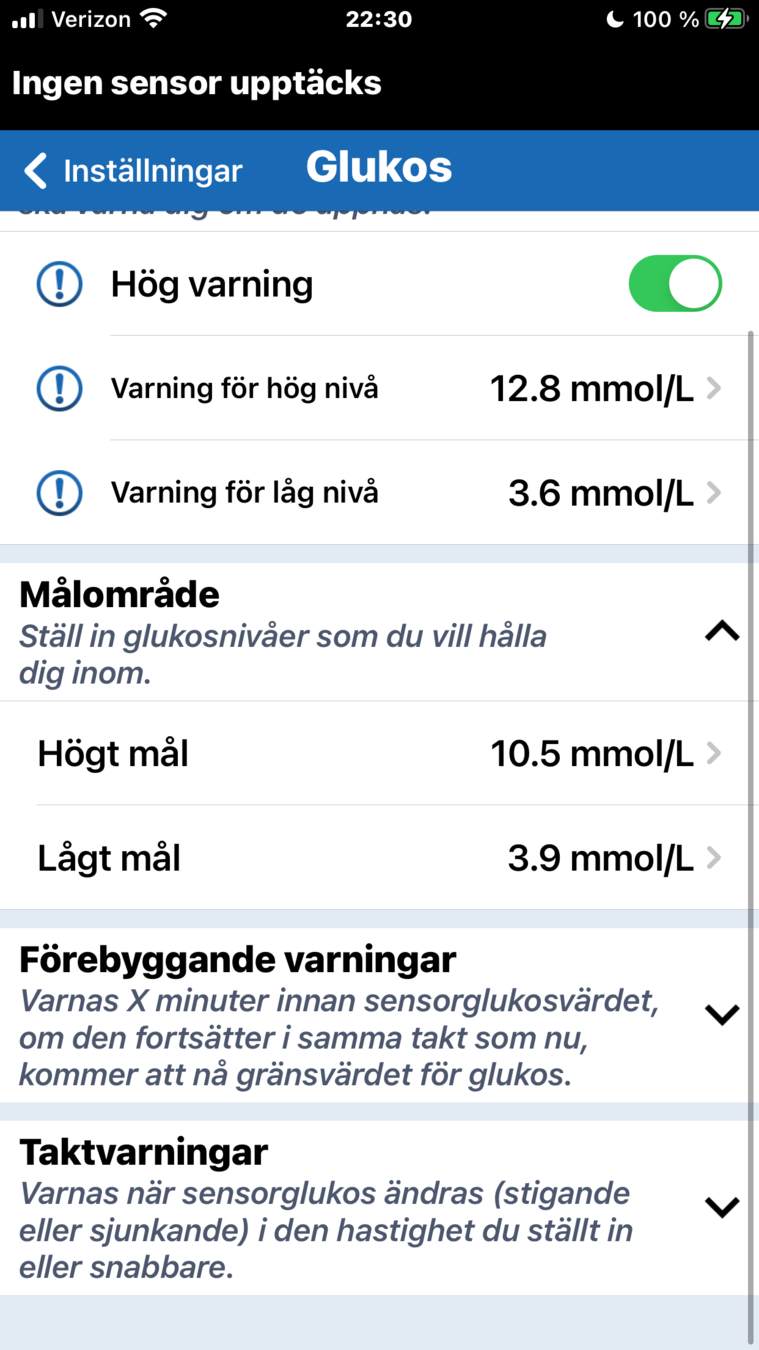Open Varning för hög nivå setting
The width and height of the screenshot is (759, 1350).
[x=400, y=388]
